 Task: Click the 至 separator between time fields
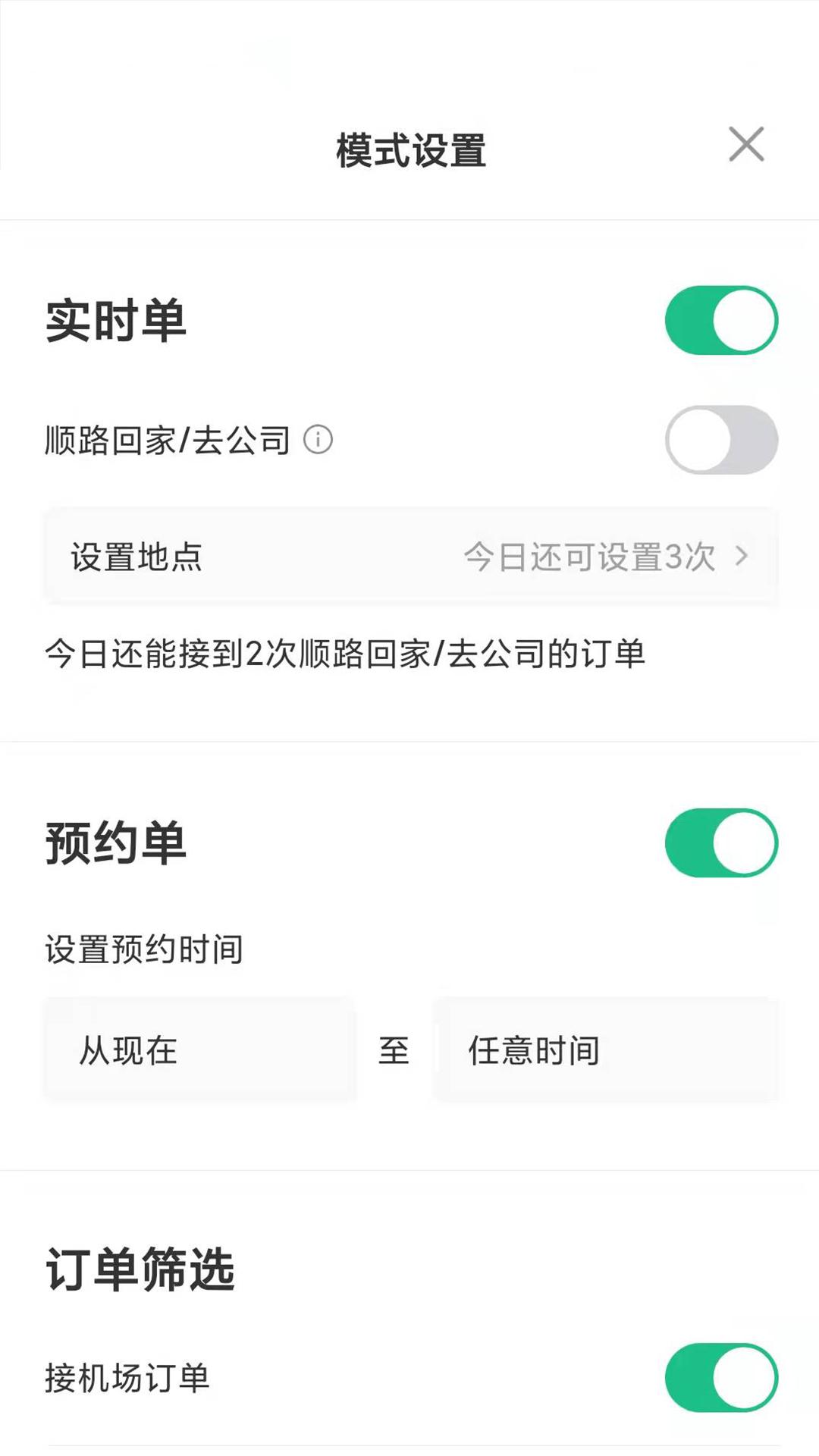[394, 1050]
